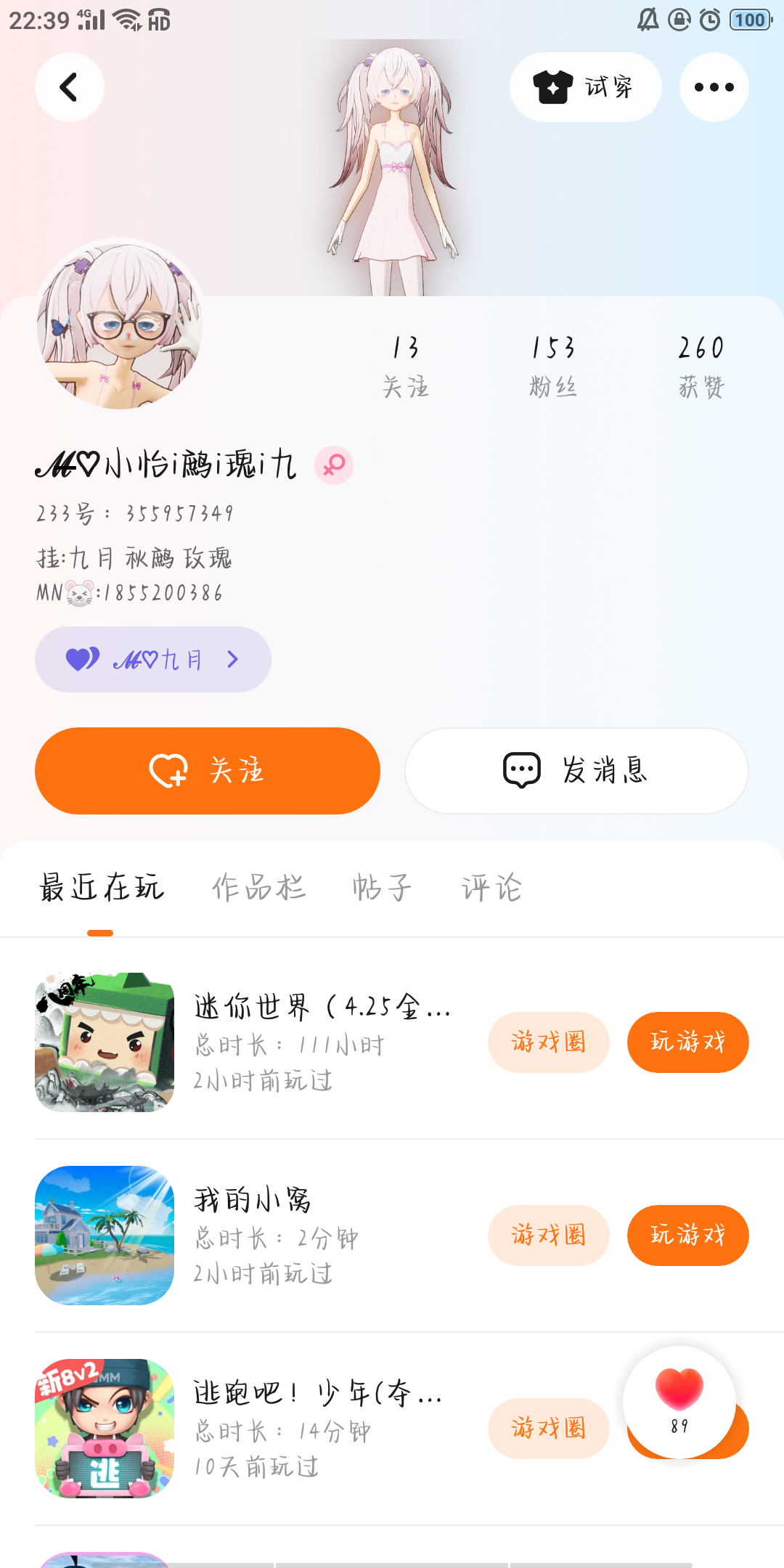This screenshot has height=1568, width=784.
Task: Select the 最近在玩 tab
Action: click(102, 888)
